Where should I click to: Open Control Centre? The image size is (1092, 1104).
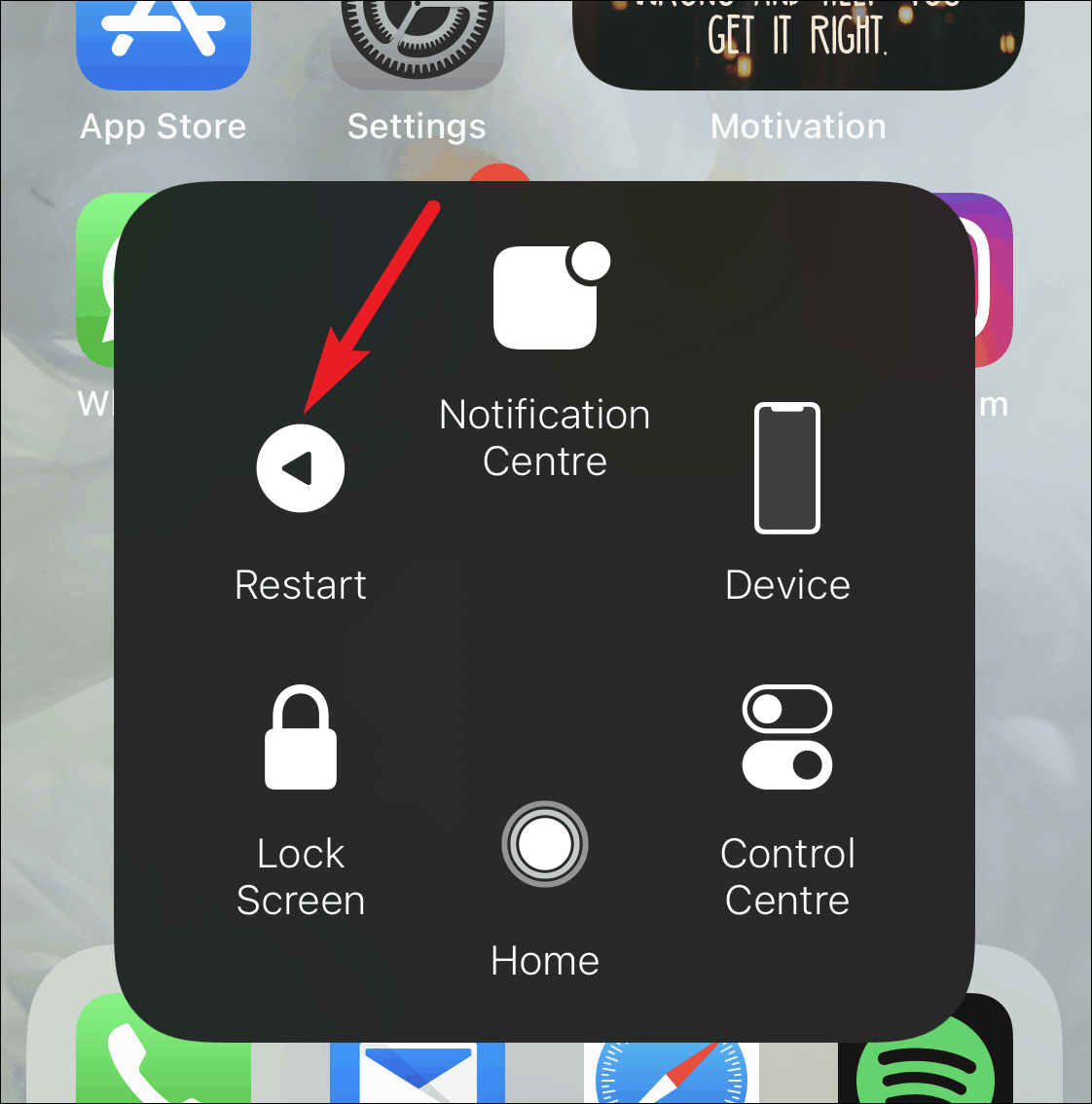(787, 738)
